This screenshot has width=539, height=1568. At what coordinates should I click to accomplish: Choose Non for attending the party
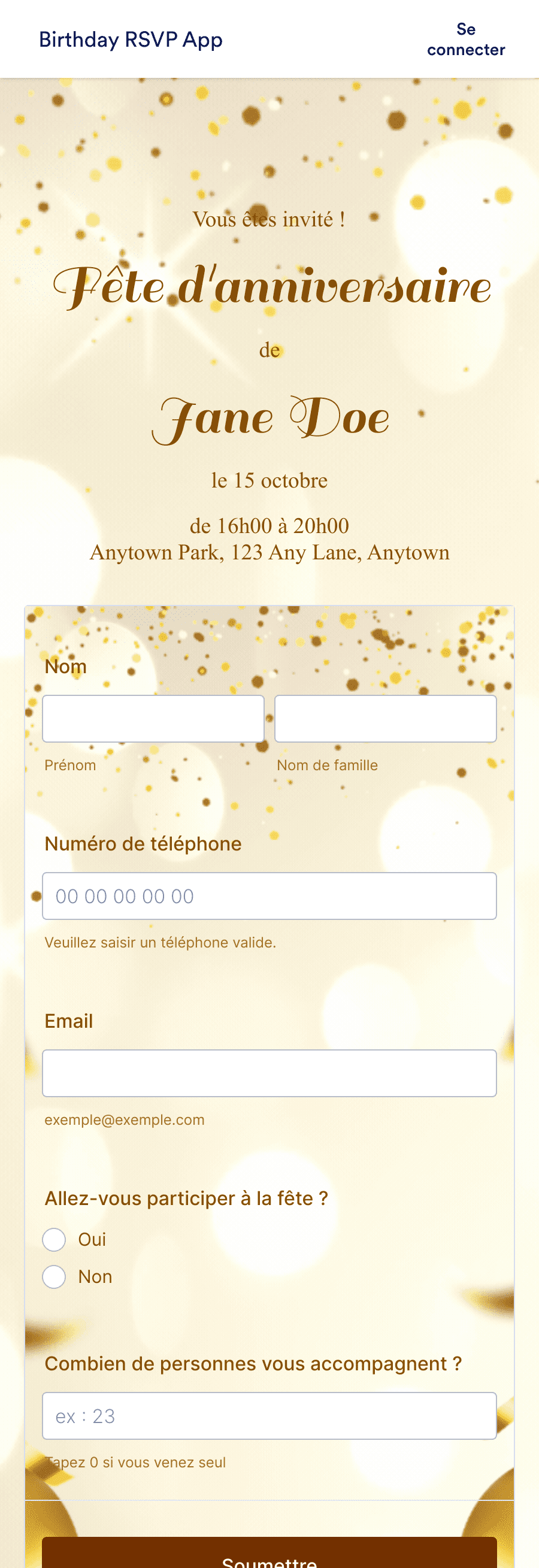pyautogui.click(x=54, y=1276)
